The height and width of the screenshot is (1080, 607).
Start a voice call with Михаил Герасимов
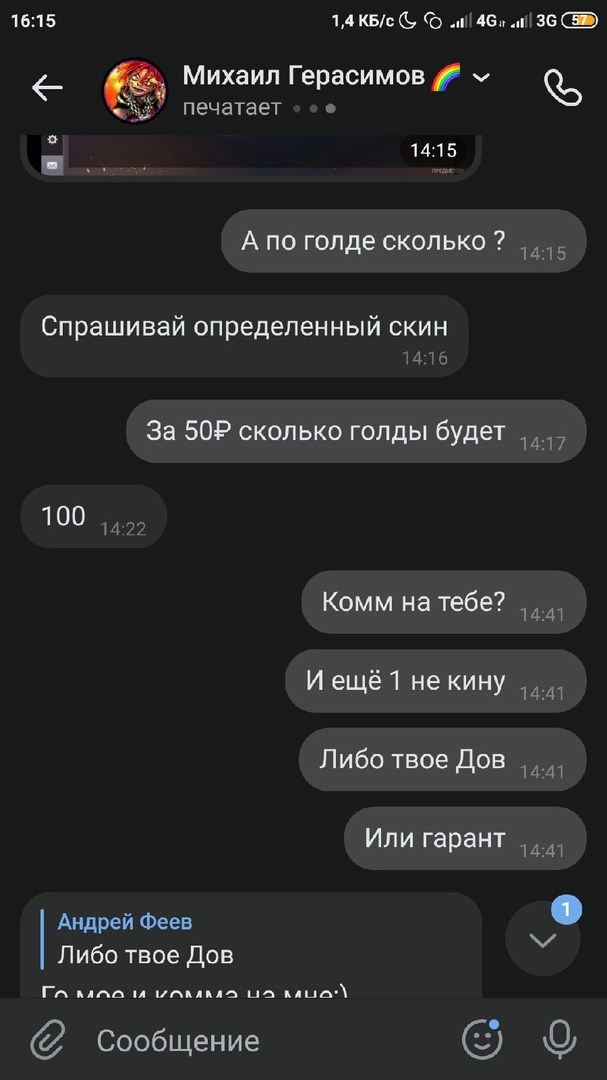click(562, 88)
